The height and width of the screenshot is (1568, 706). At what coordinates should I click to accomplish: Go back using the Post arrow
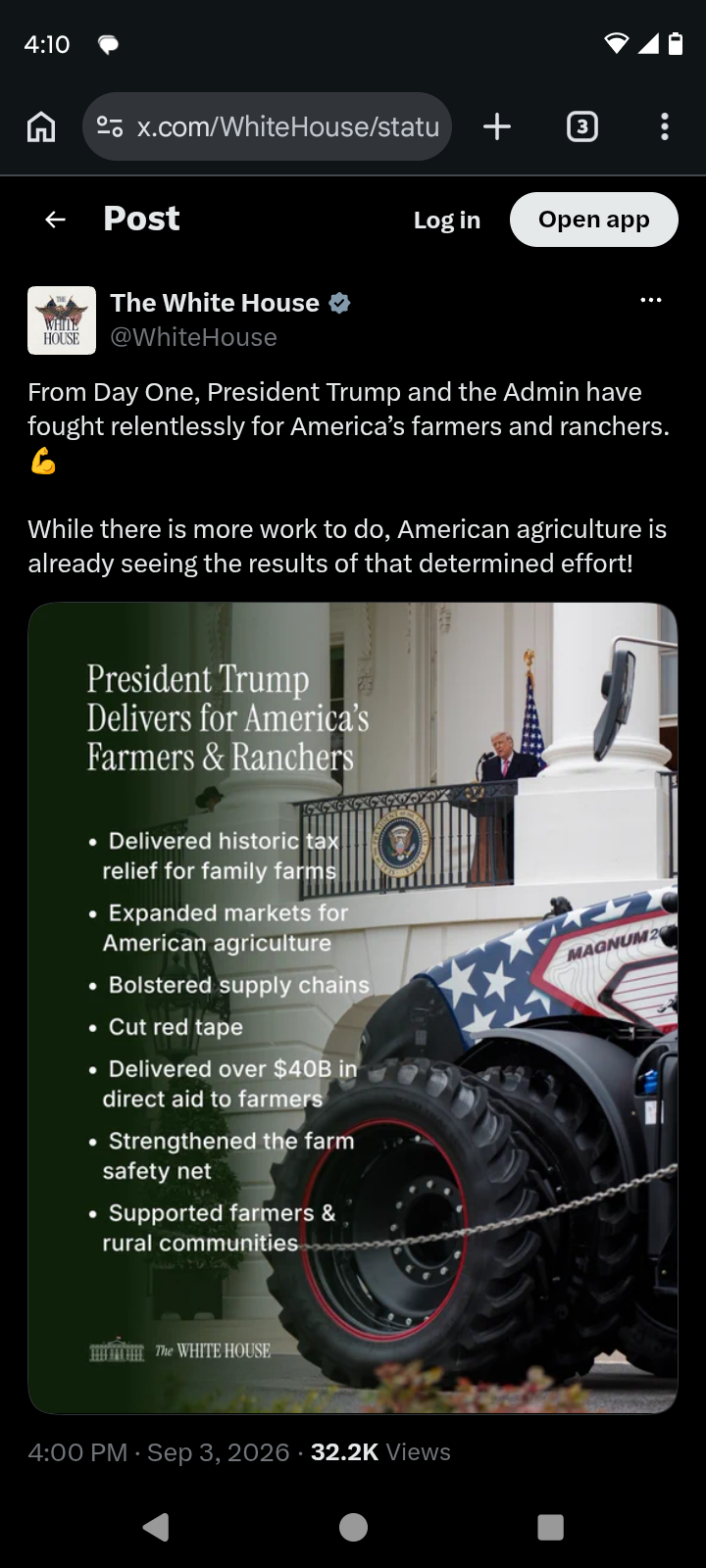pos(56,220)
